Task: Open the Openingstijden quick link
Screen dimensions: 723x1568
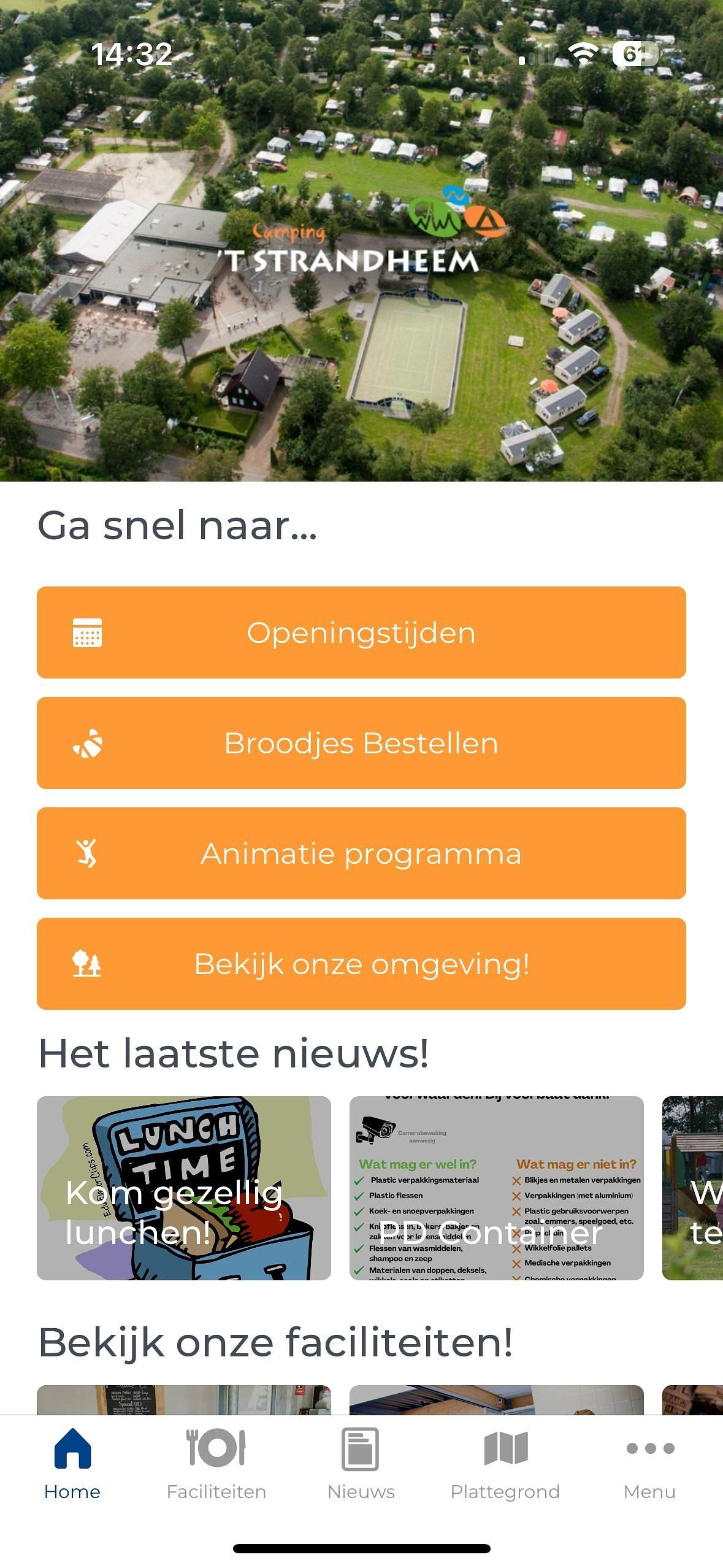Action: pos(361,634)
